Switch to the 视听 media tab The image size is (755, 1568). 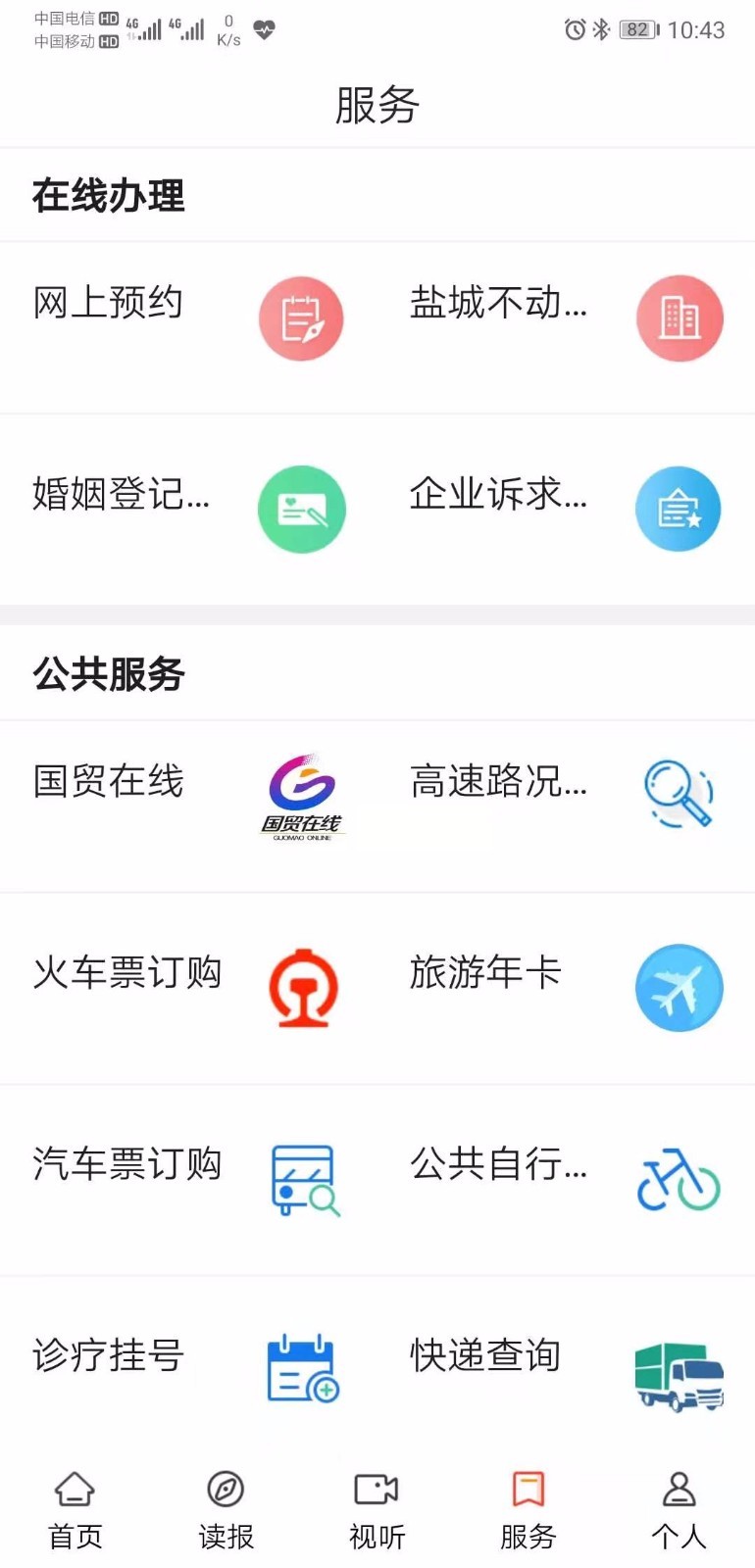click(376, 1509)
